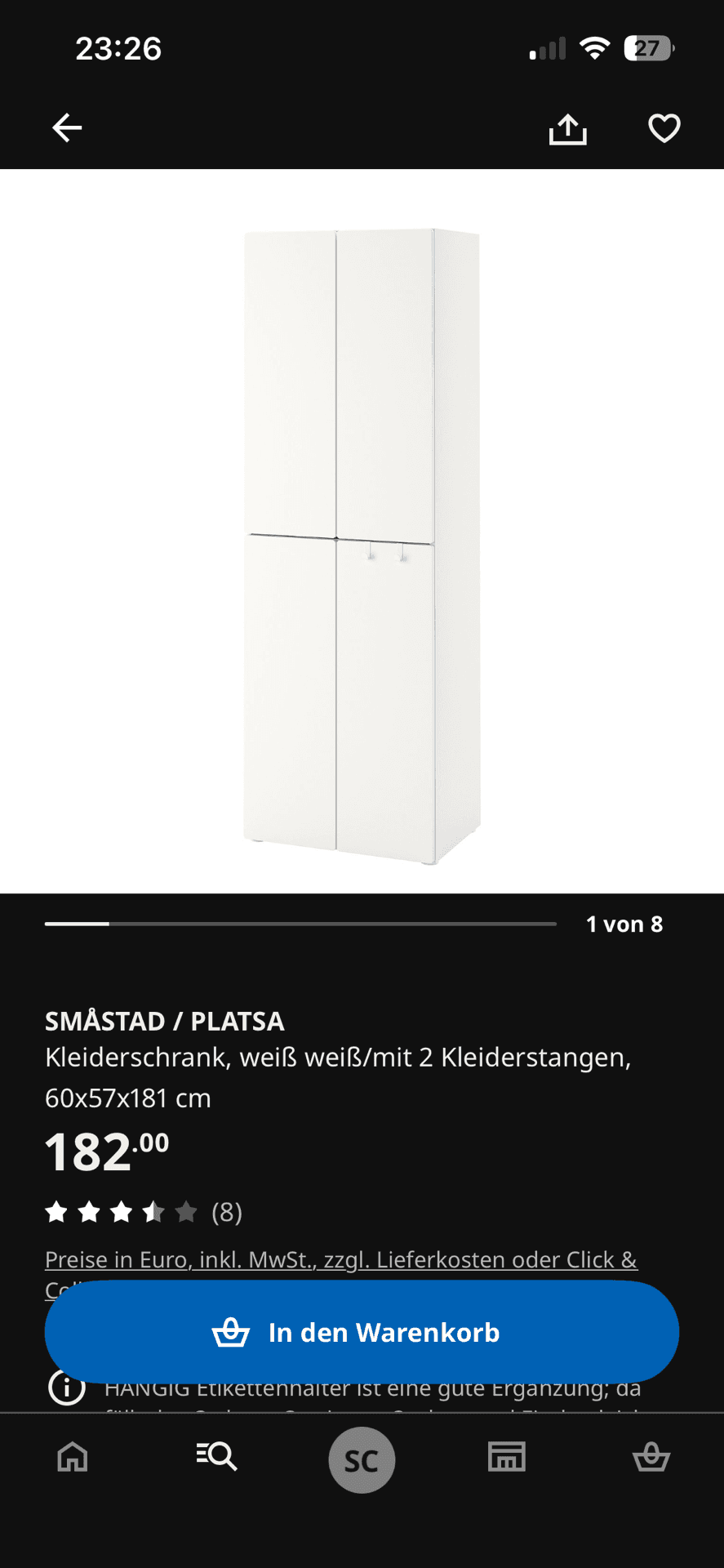Go back using the arrow icon
The image size is (724, 1568).
[67, 128]
